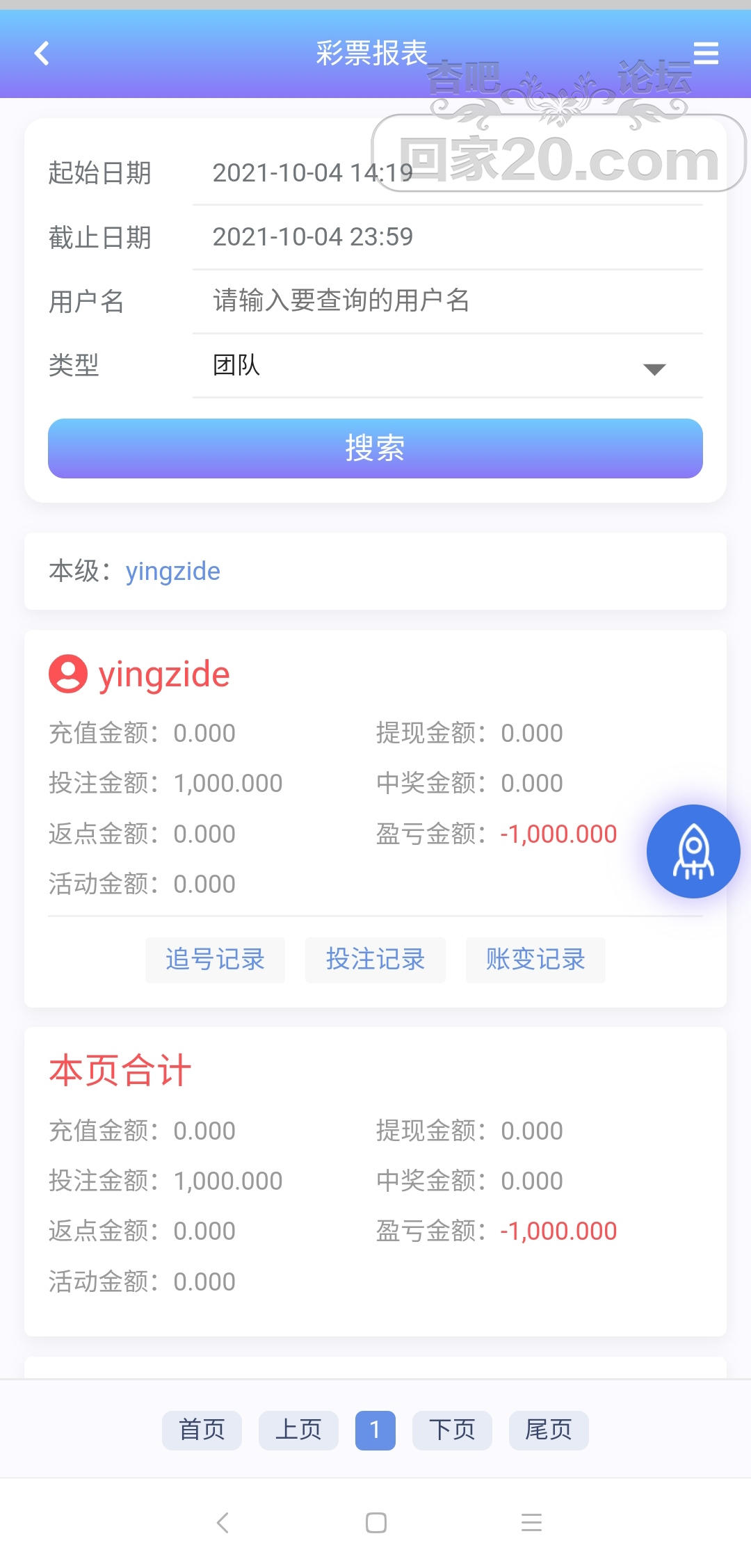Screen dimensions: 751x1568
Task: Tap the 搜索 search button
Action: coord(375,448)
